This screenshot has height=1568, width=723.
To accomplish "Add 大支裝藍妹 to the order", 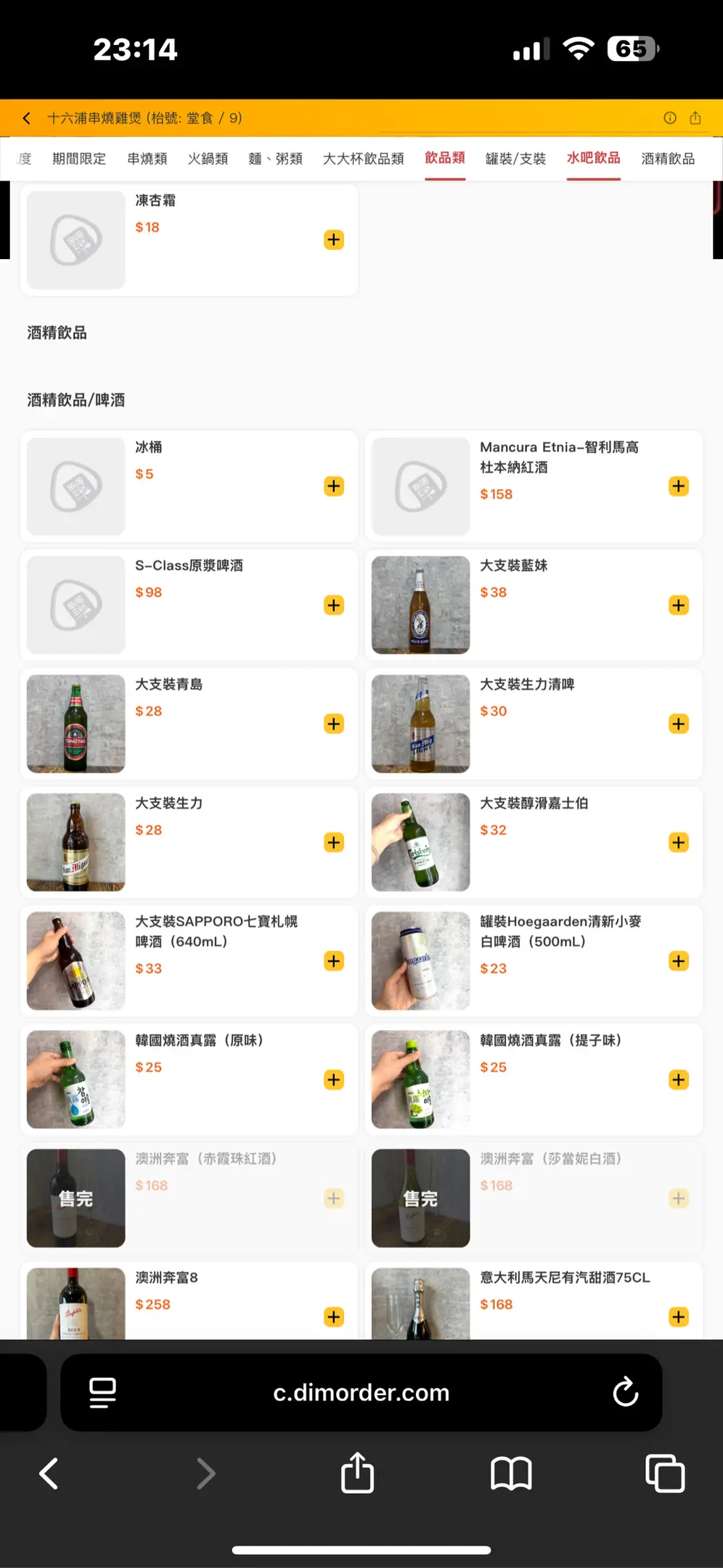I will click(x=679, y=605).
